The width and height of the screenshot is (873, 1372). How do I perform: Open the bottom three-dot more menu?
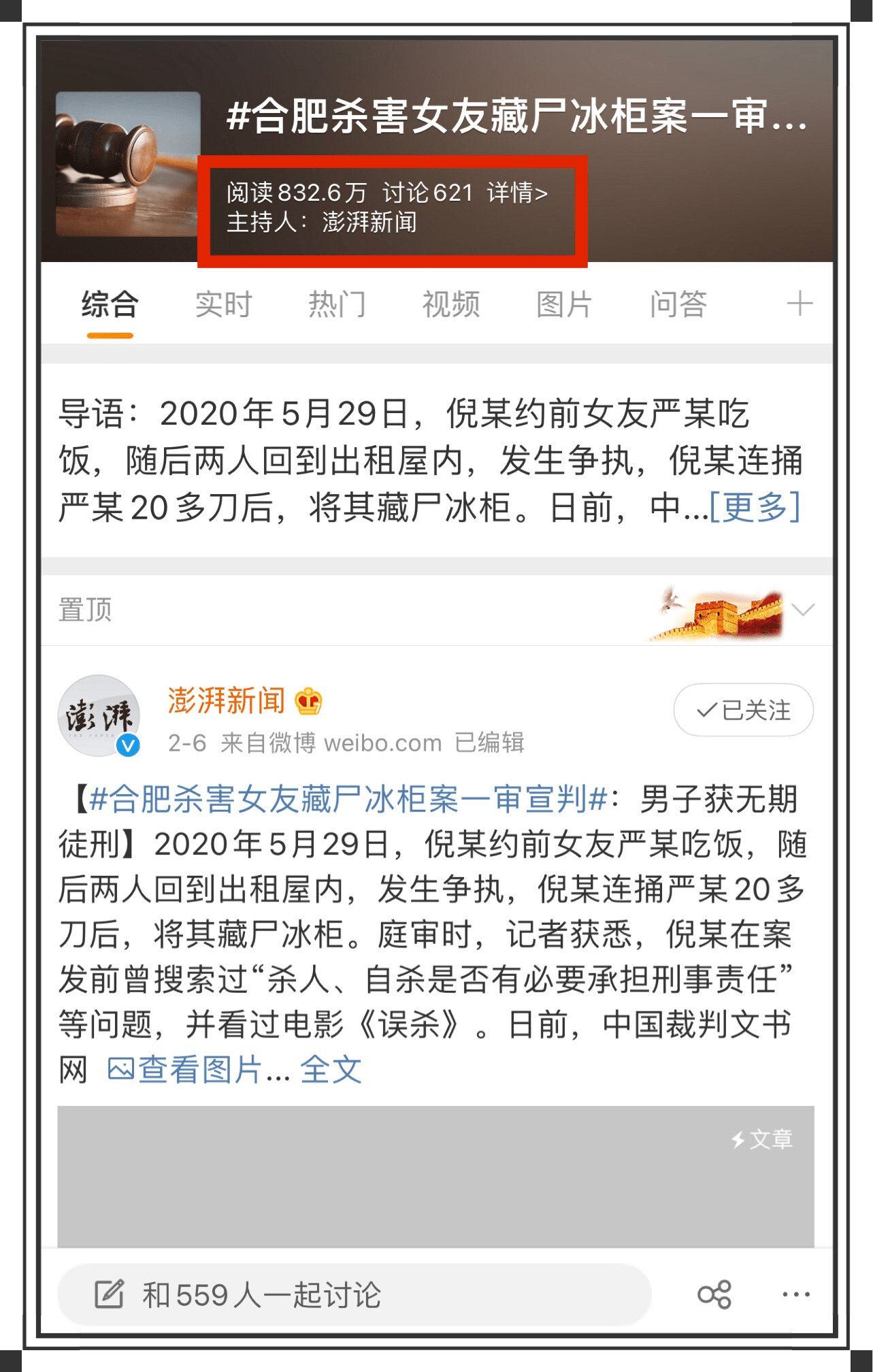(795, 1294)
